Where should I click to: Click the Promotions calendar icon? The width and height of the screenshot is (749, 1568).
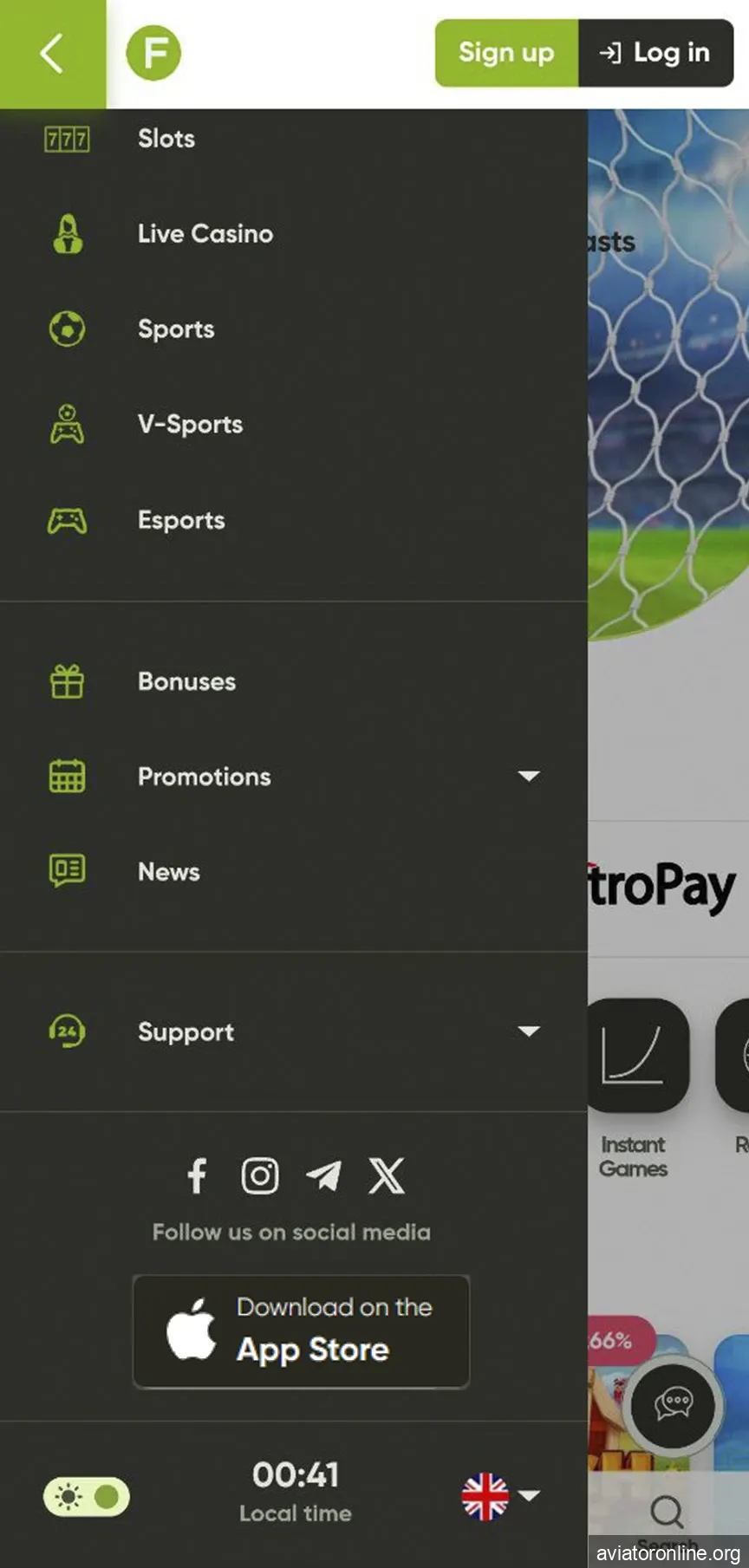[68, 777]
